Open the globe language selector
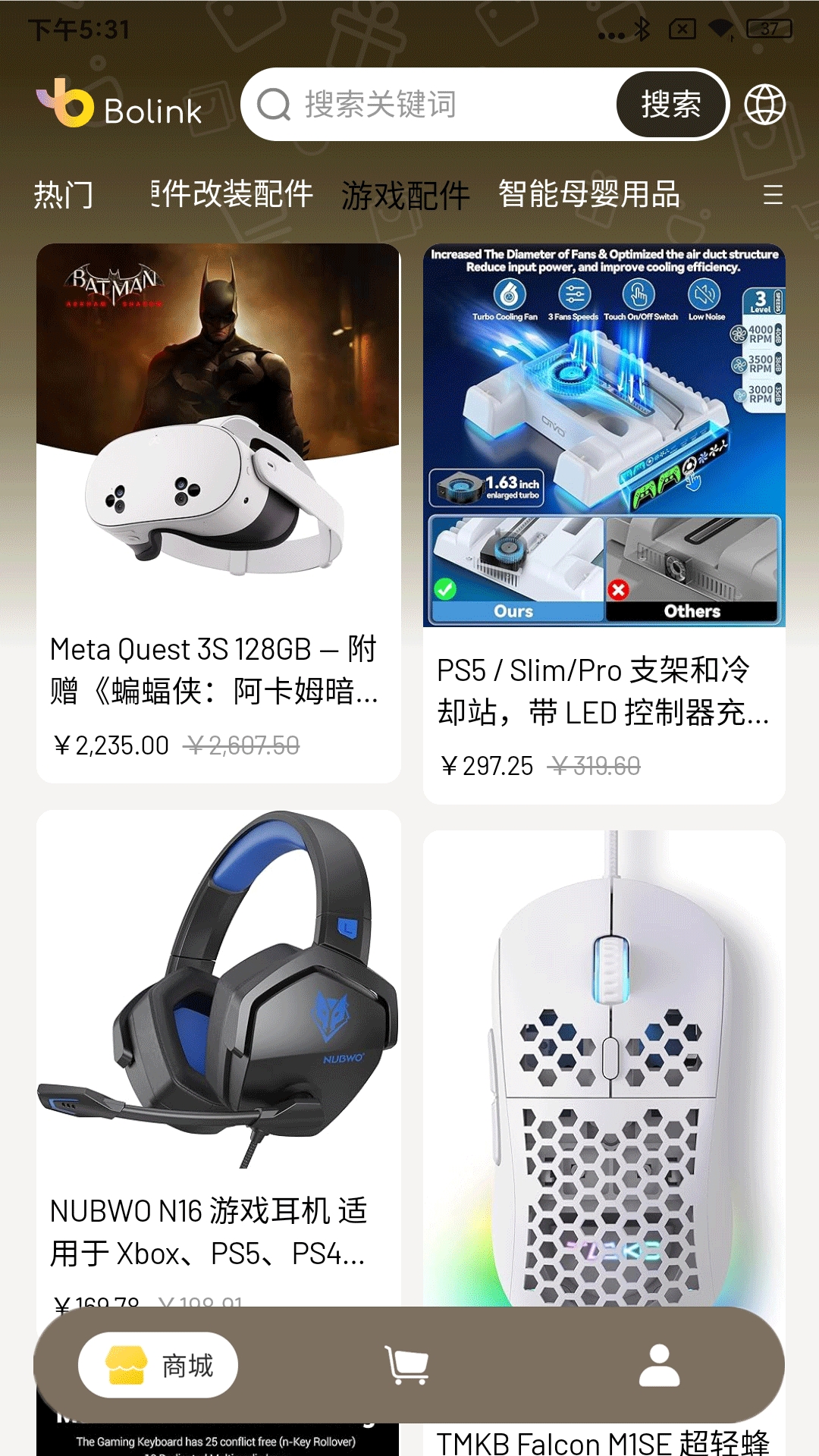819x1456 pixels. pyautogui.click(x=764, y=105)
